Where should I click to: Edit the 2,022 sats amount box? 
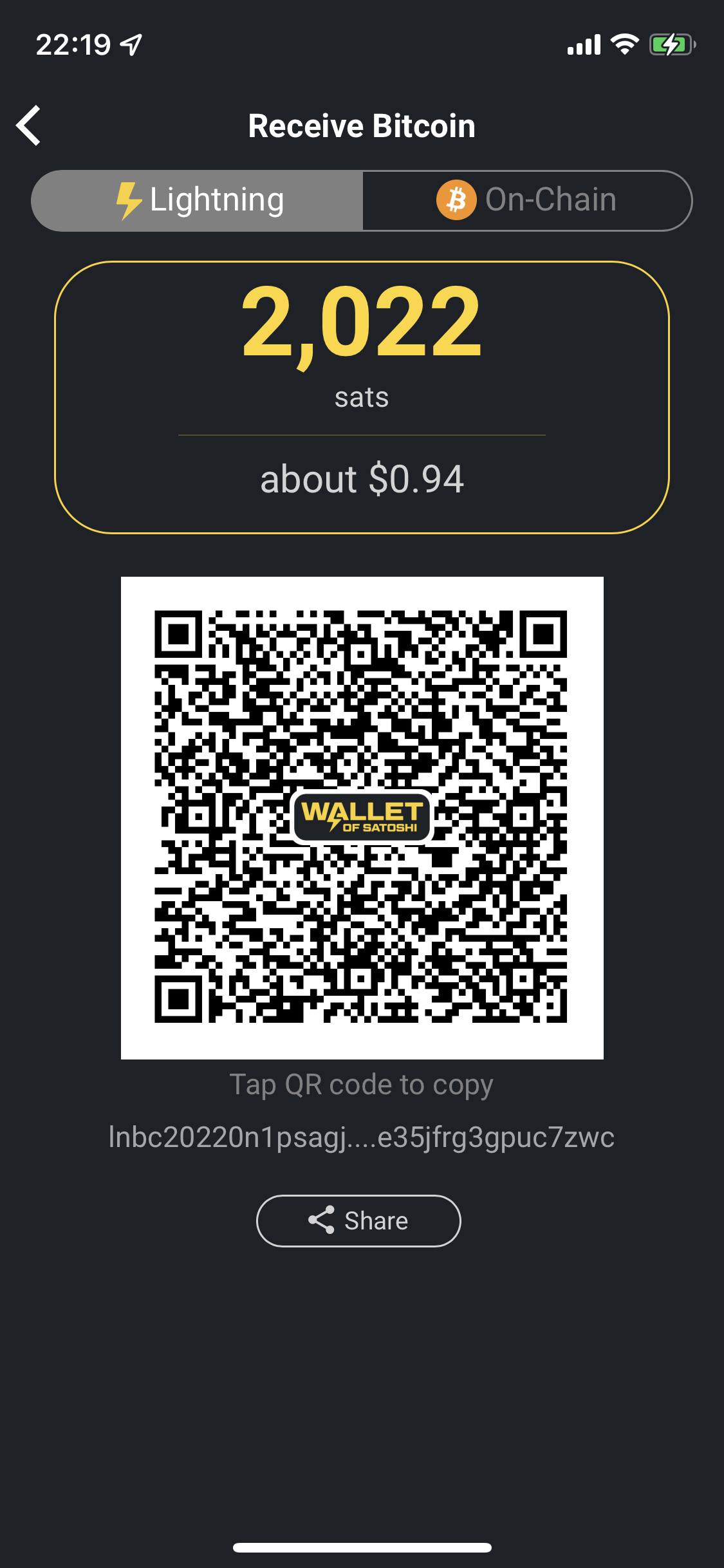pyautogui.click(x=362, y=397)
